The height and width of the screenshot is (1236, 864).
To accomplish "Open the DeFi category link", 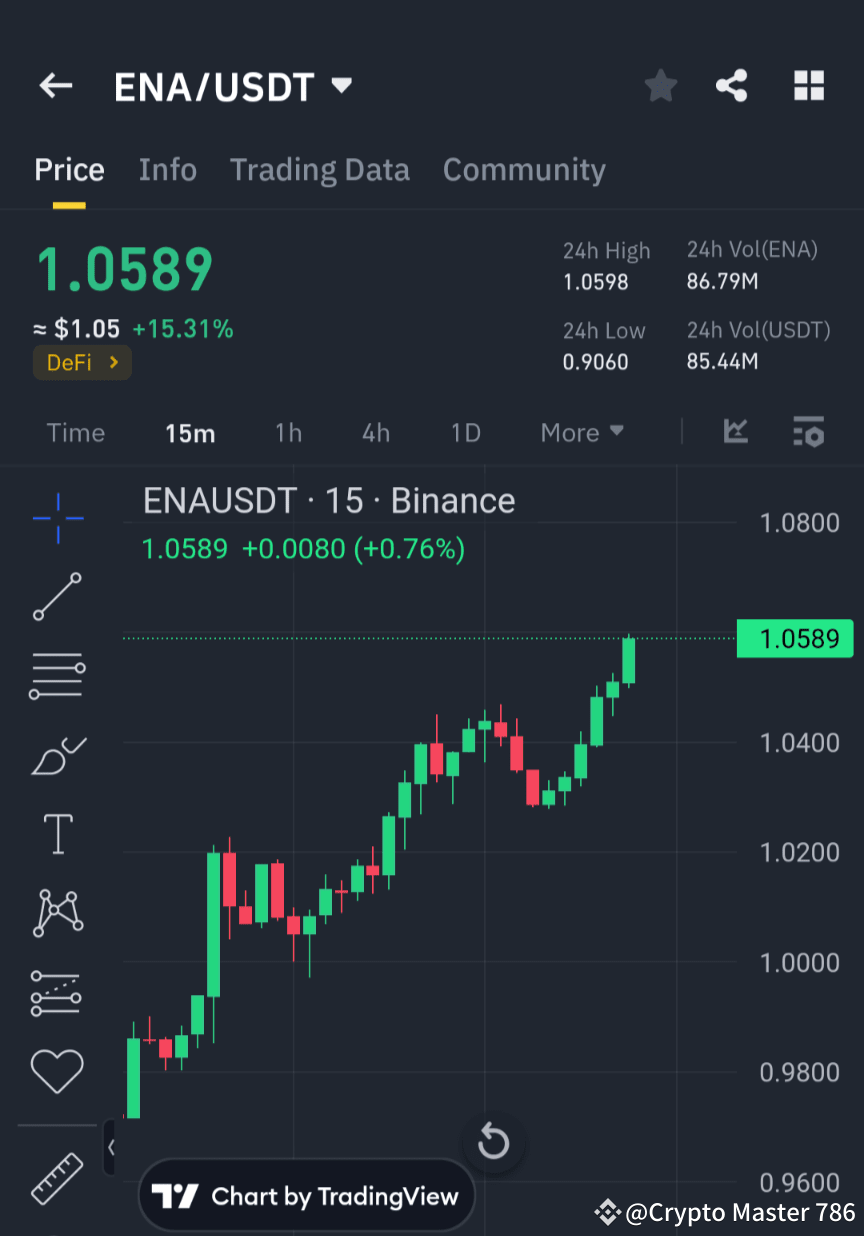I will click(x=82, y=362).
